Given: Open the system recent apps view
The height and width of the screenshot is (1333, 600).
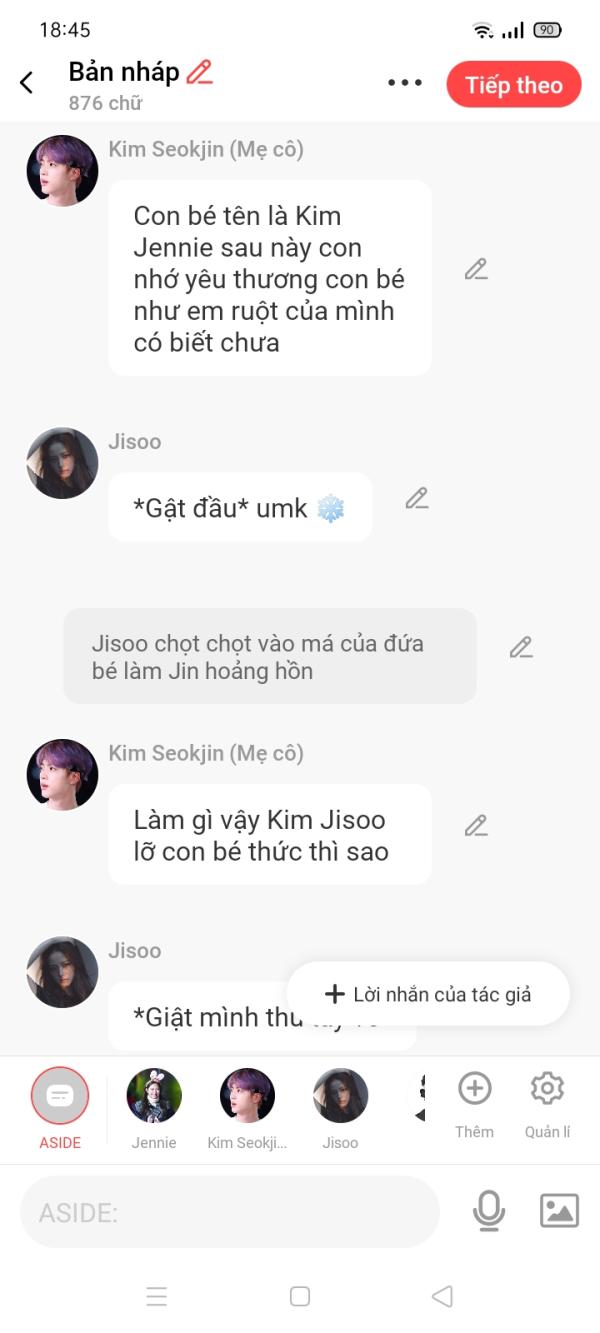Looking at the screenshot, I should pos(157,1297).
